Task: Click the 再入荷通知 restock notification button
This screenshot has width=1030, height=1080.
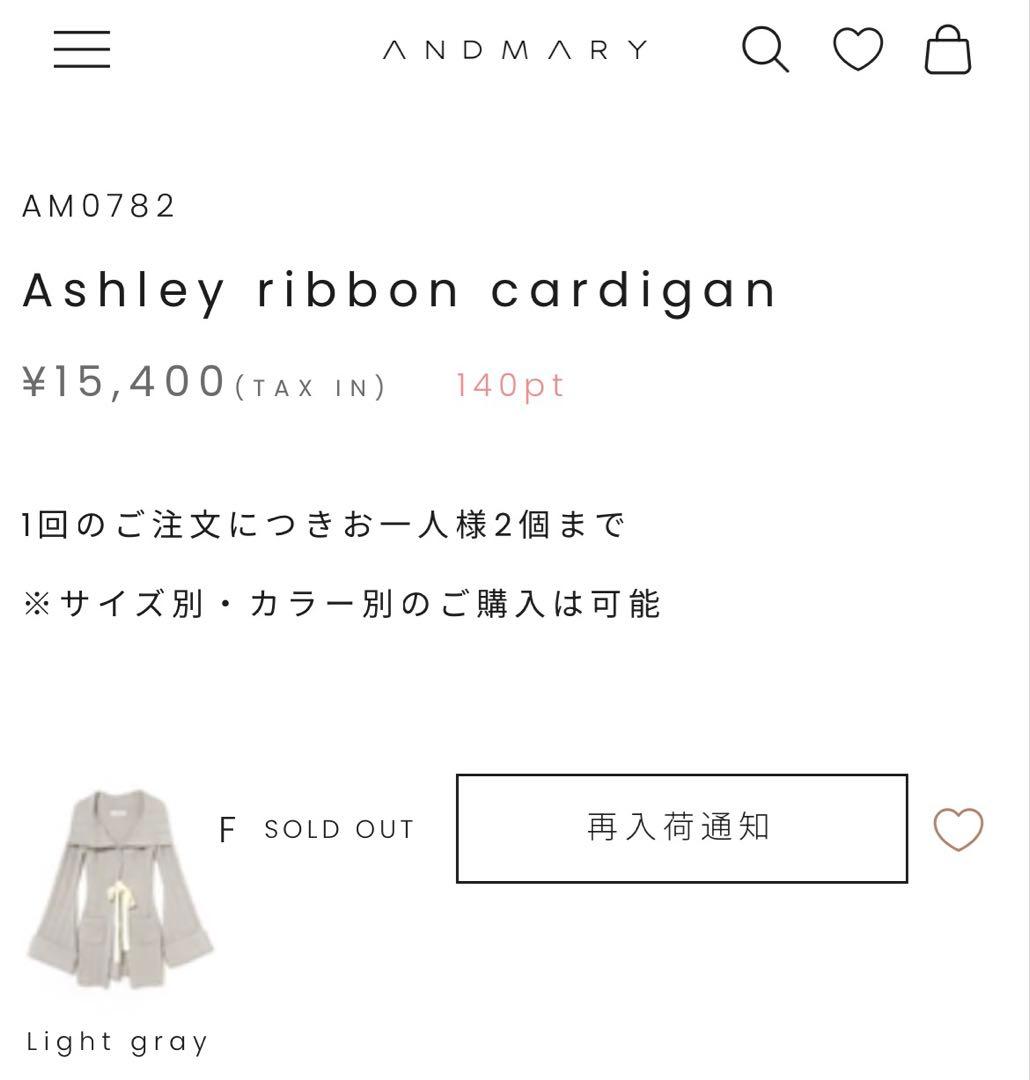Action: pos(680,829)
